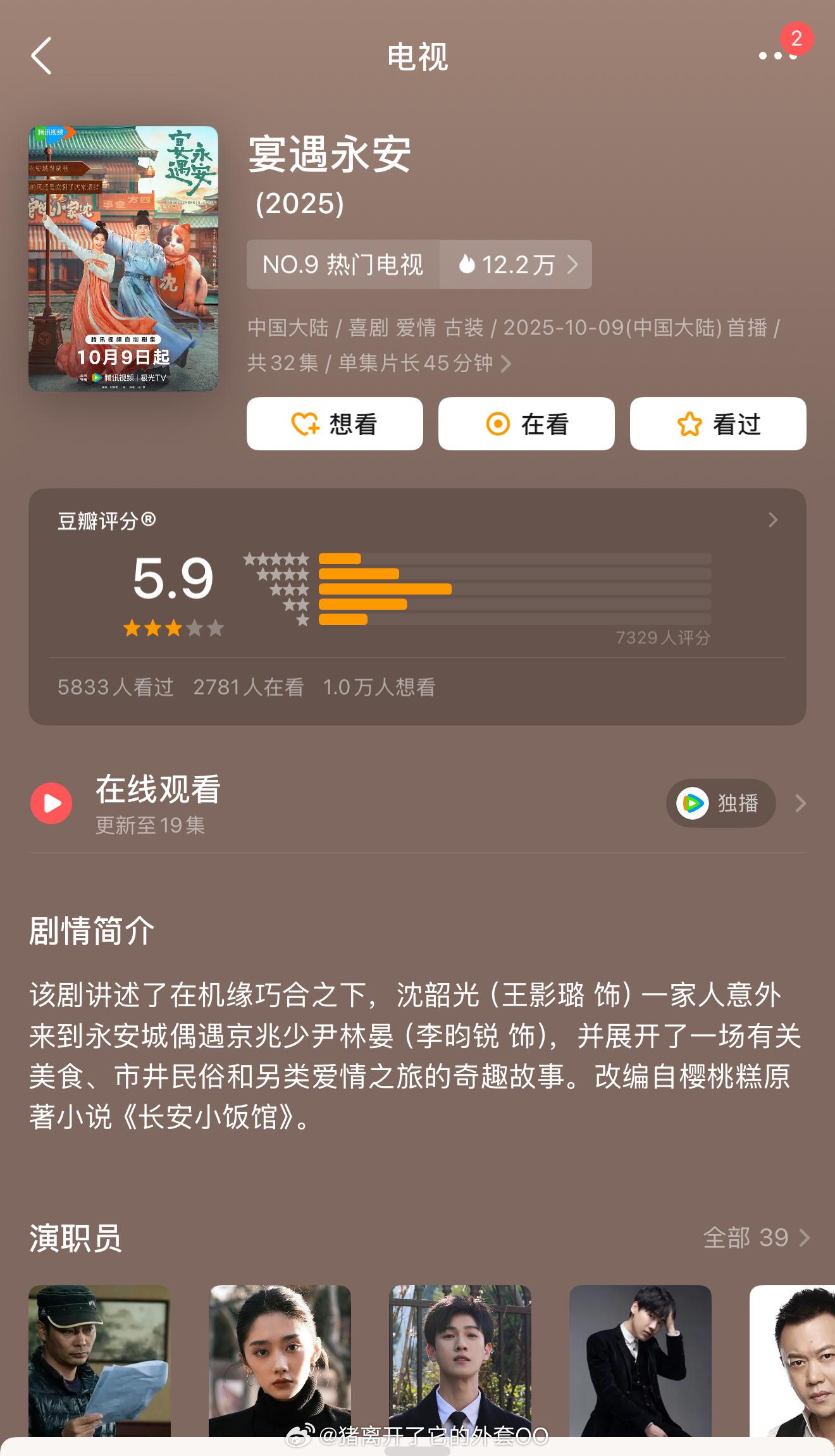
Task: Go back to the previous page
Action: coord(42,56)
